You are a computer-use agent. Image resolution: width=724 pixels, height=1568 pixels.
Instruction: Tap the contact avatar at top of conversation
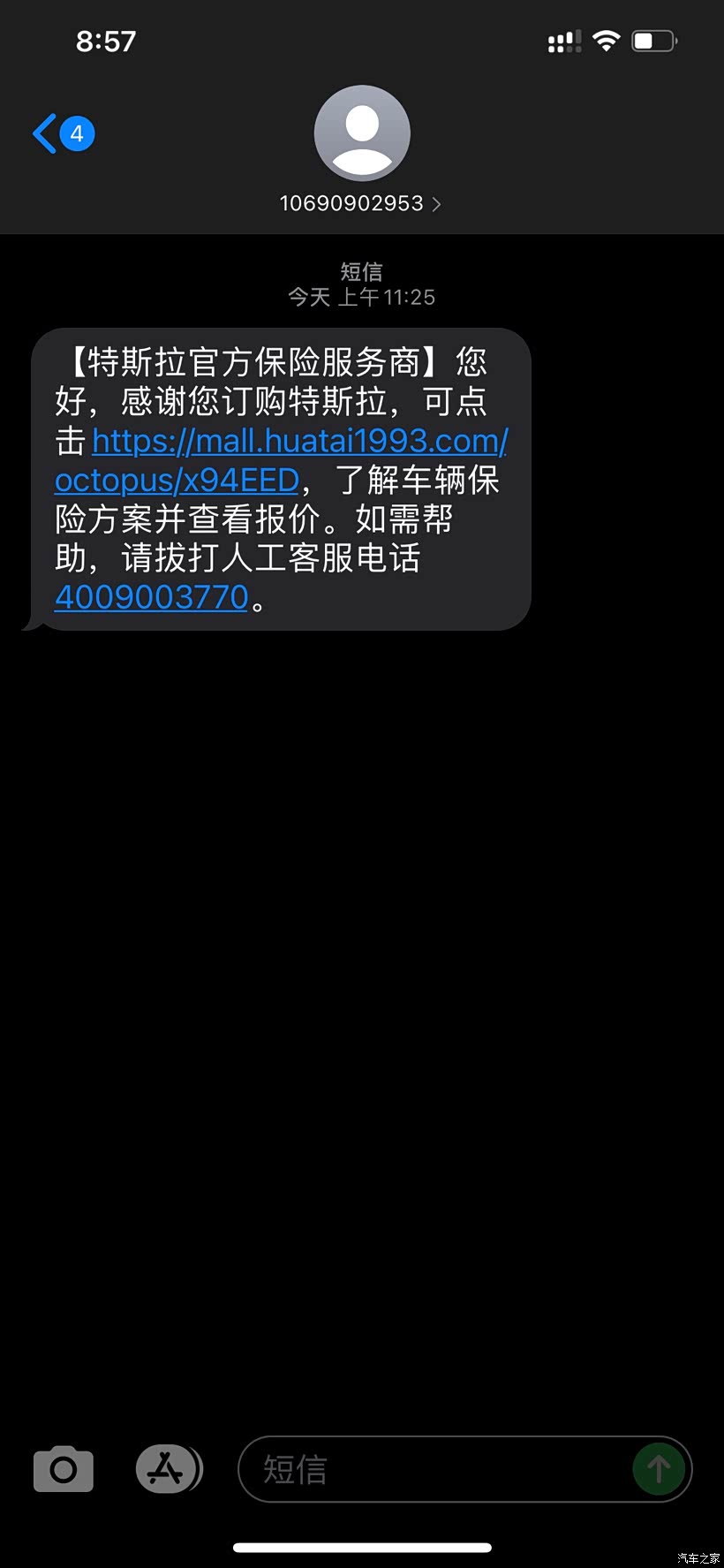point(362,133)
